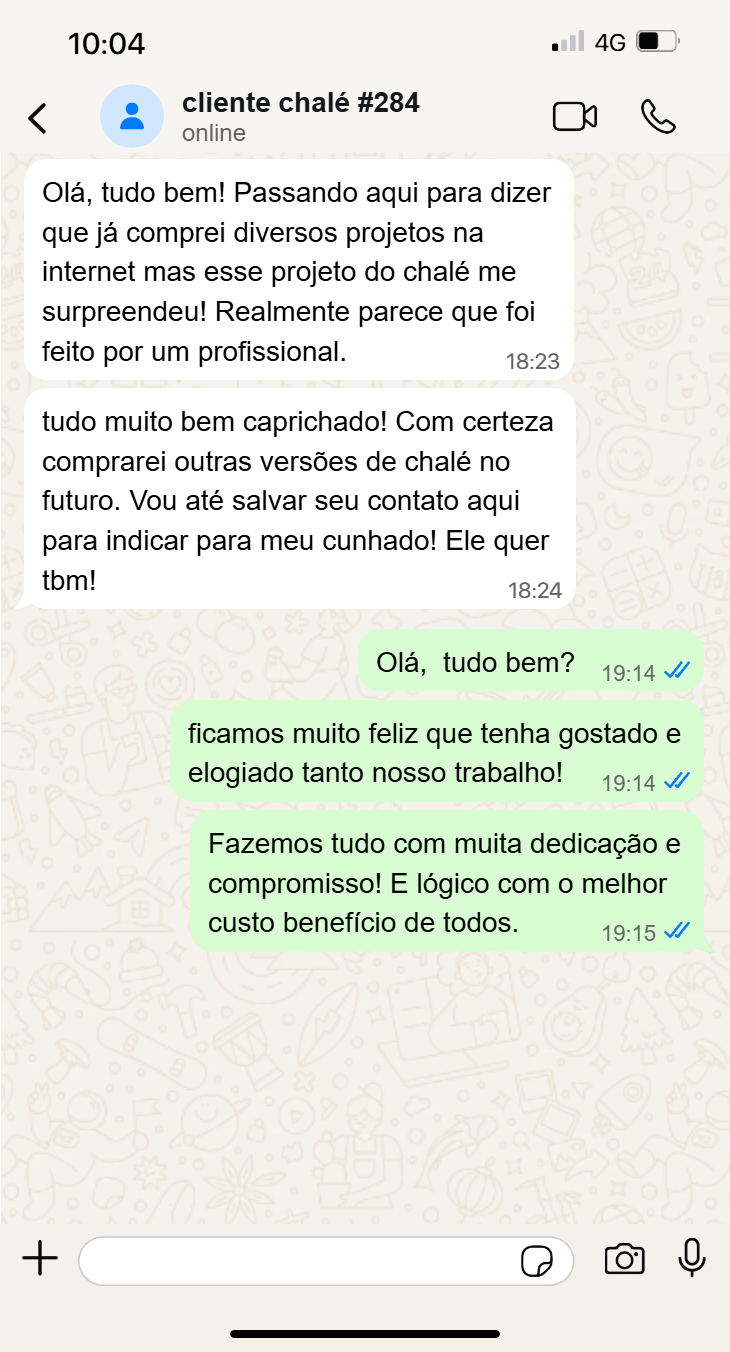Tap the blue double checkmarks on the 19:15 message
This screenshot has height=1352, width=730.
pos(678,931)
